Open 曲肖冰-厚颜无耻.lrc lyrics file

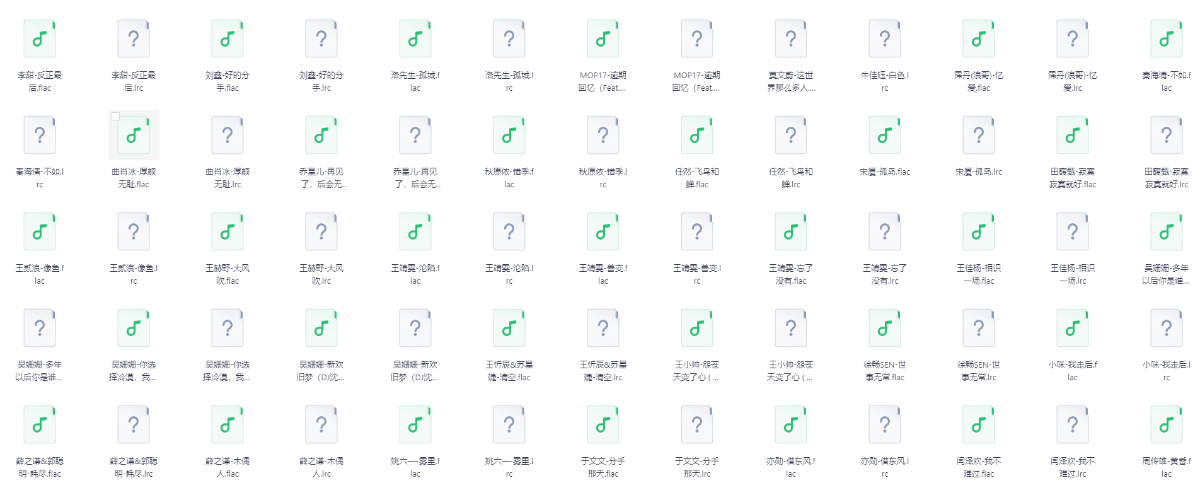coord(227,134)
